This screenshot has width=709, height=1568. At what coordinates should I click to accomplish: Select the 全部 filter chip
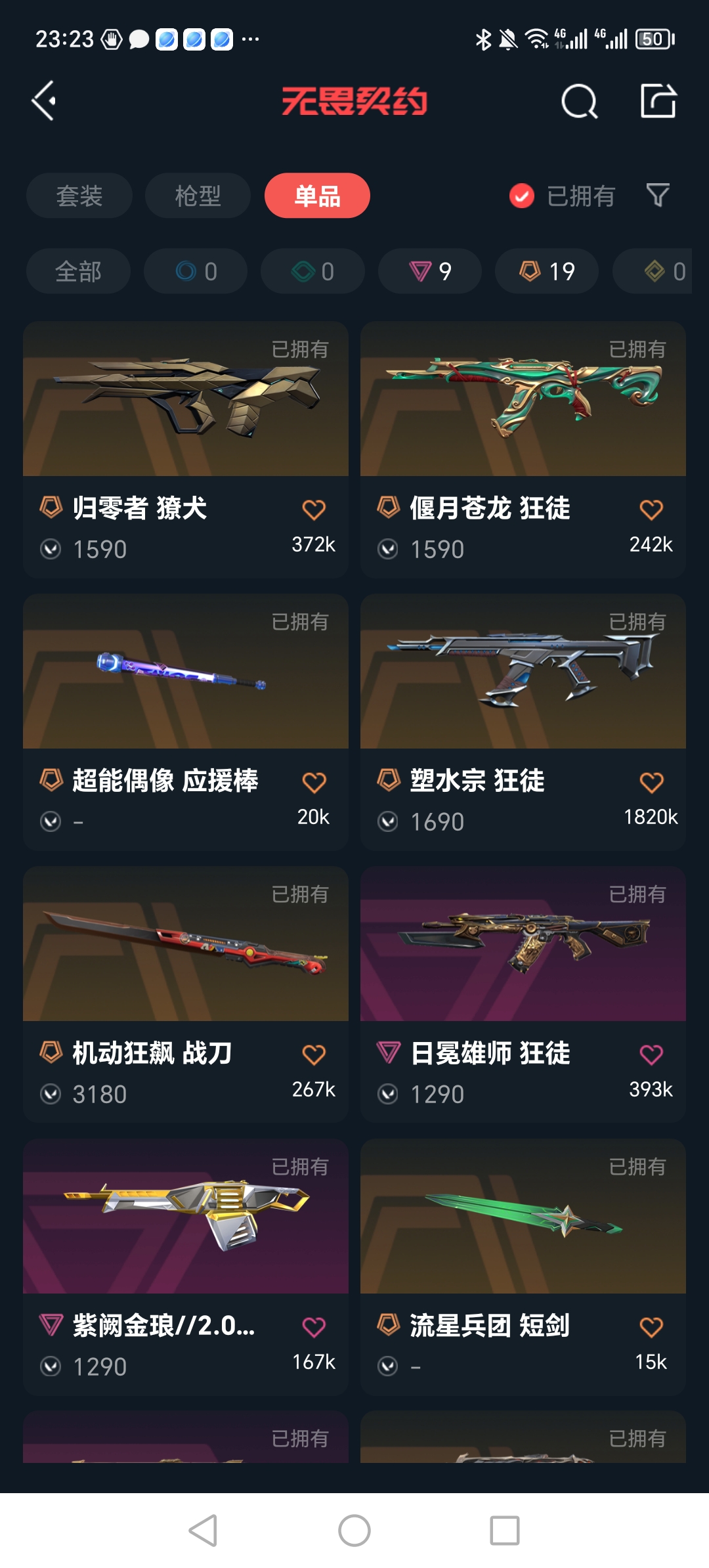click(x=77, y=271)
